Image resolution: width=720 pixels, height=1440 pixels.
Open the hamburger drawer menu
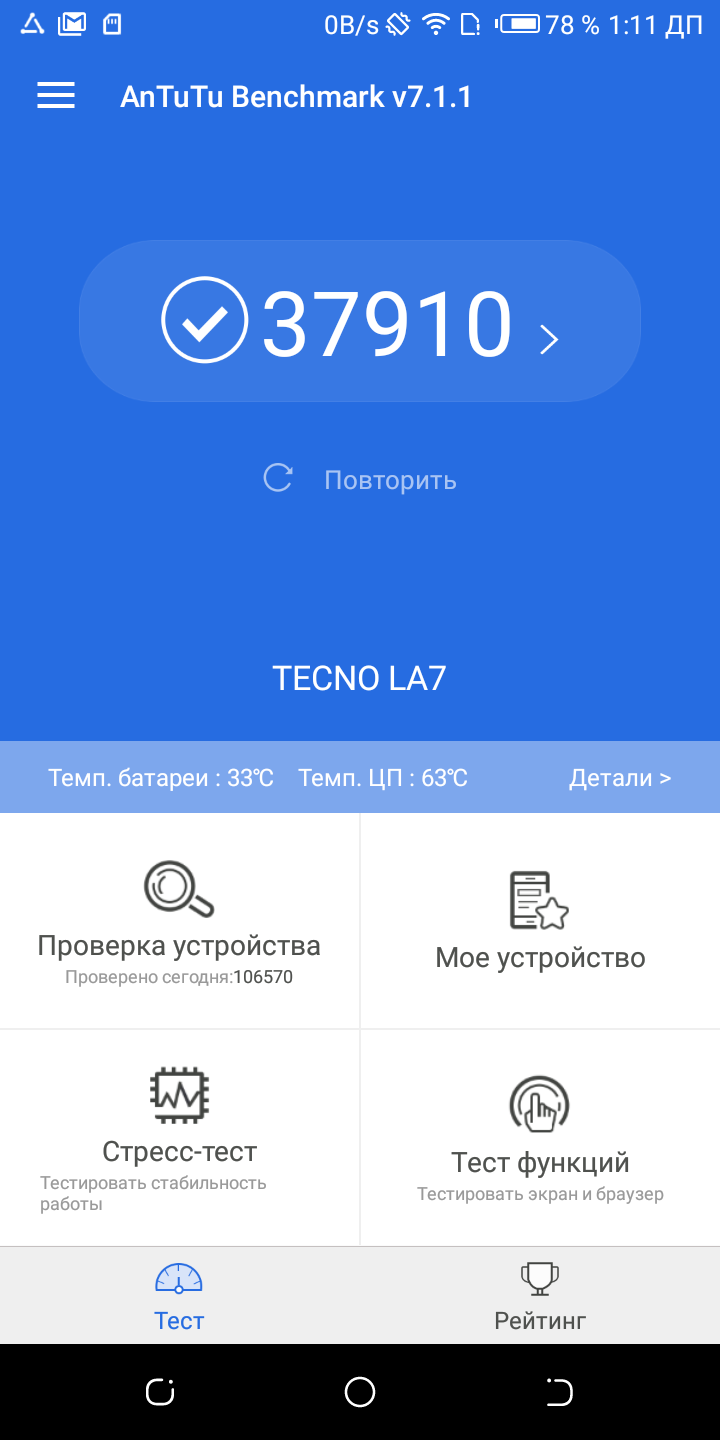click(x=56, y=96)
